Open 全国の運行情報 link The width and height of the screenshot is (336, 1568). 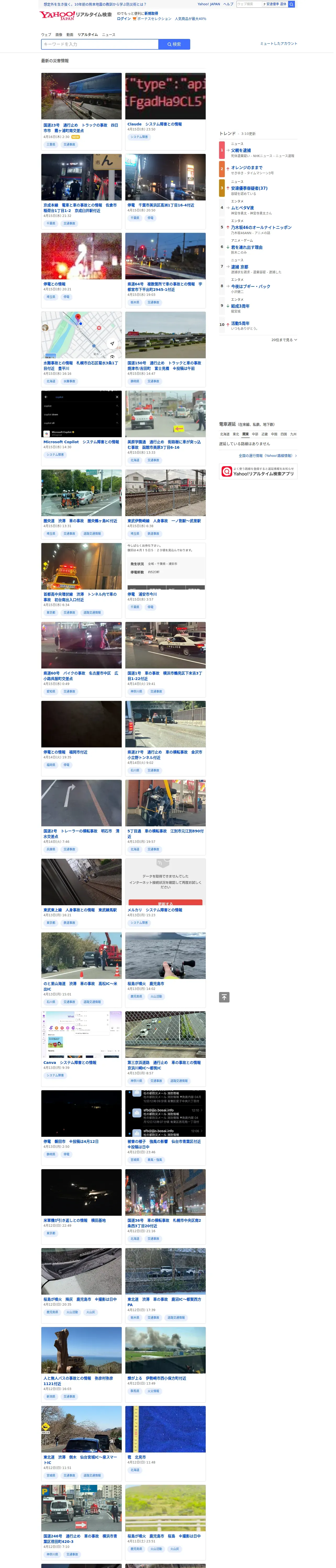[x=268, y=456]
